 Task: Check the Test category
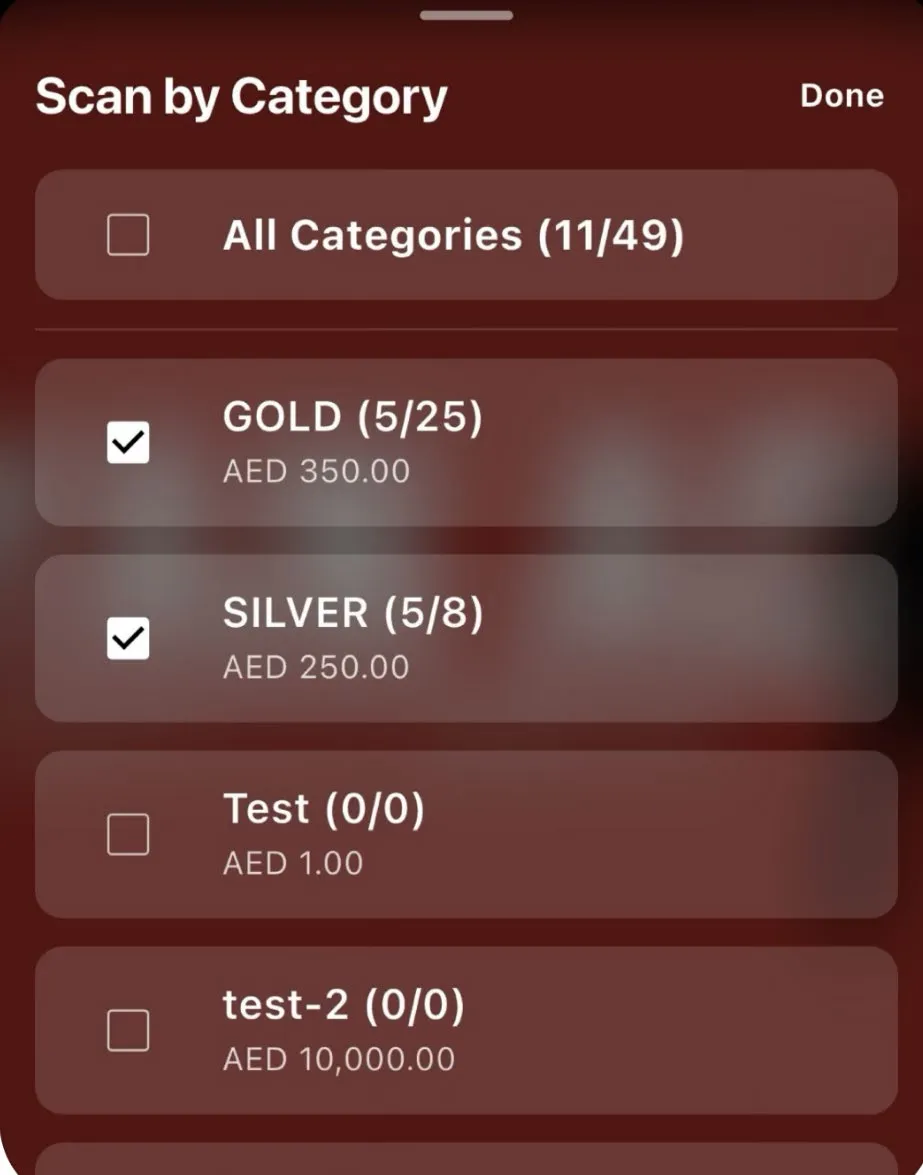click(127, 835)
